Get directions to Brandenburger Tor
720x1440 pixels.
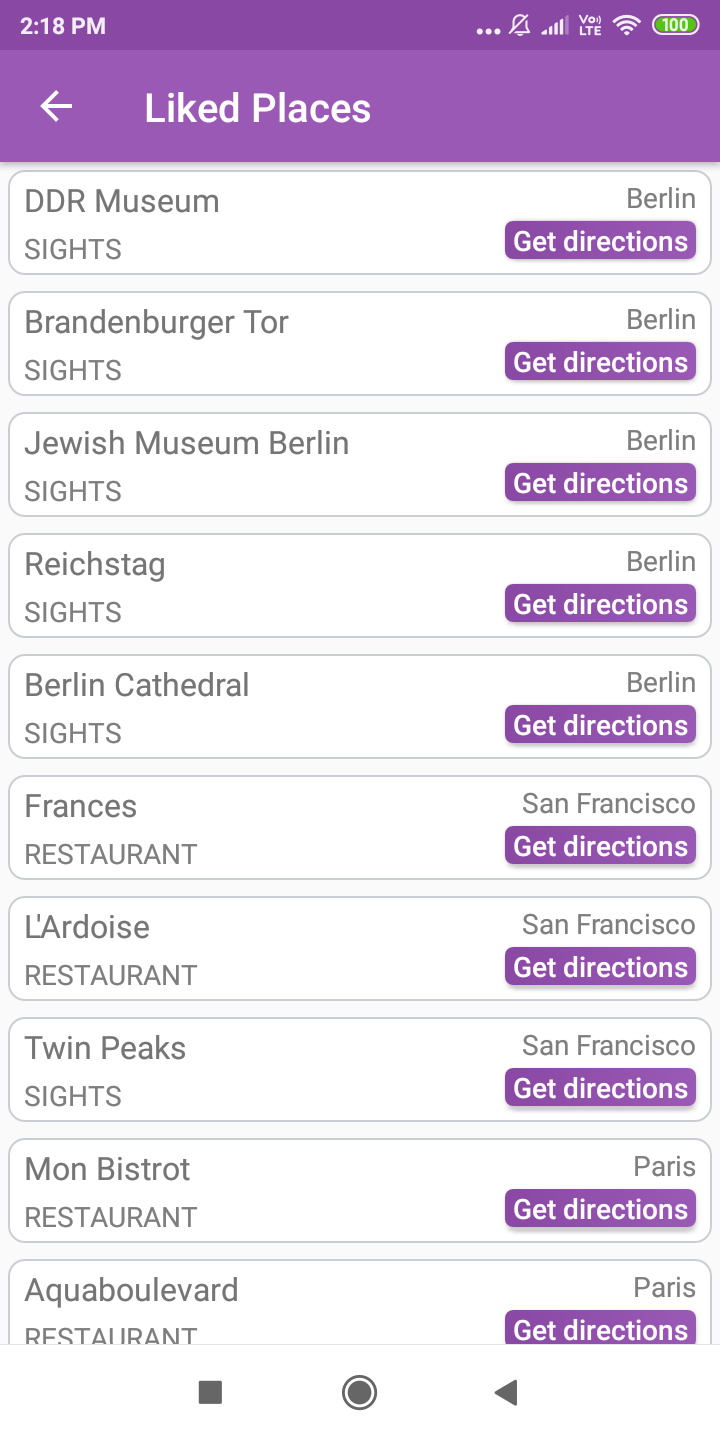coord(600,363)
